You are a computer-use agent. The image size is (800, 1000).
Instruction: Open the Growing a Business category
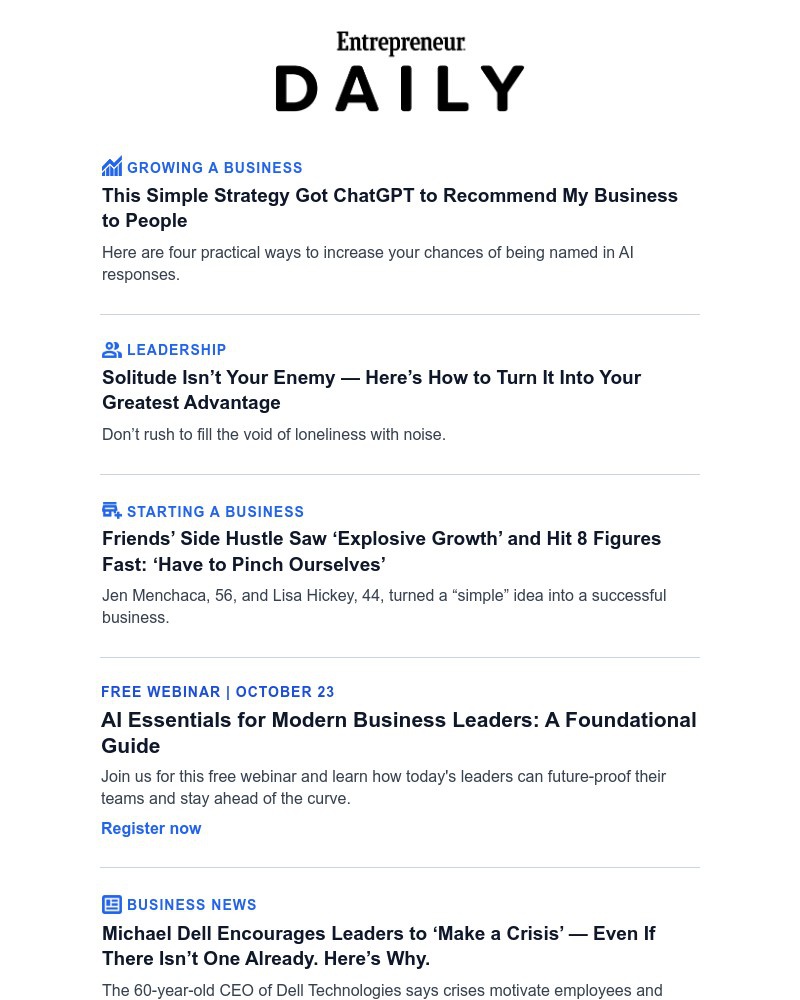[214, 168]
